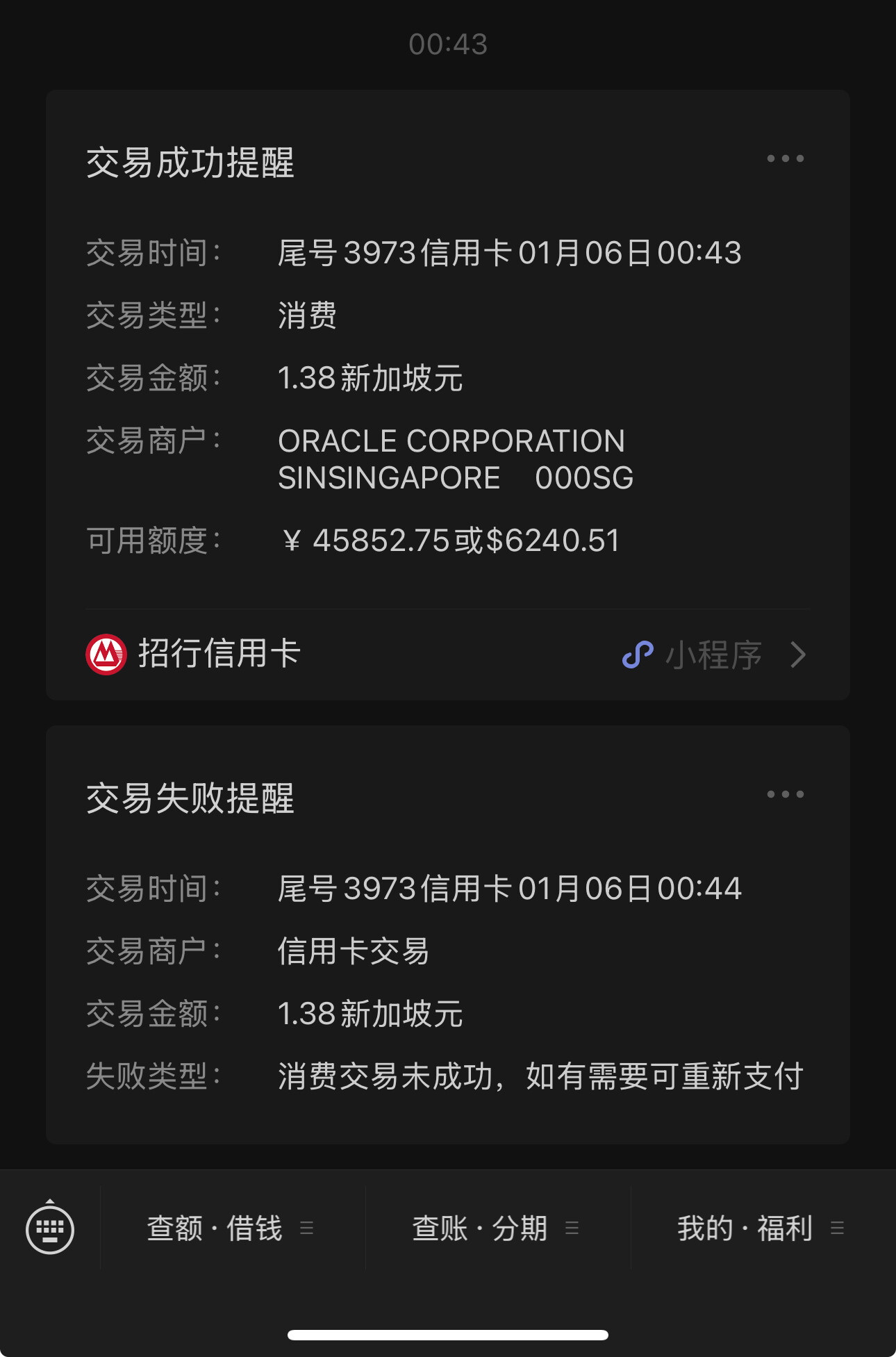
Task: Expand the 查额·借钱 menu
Action: [x=232, y=1228]
